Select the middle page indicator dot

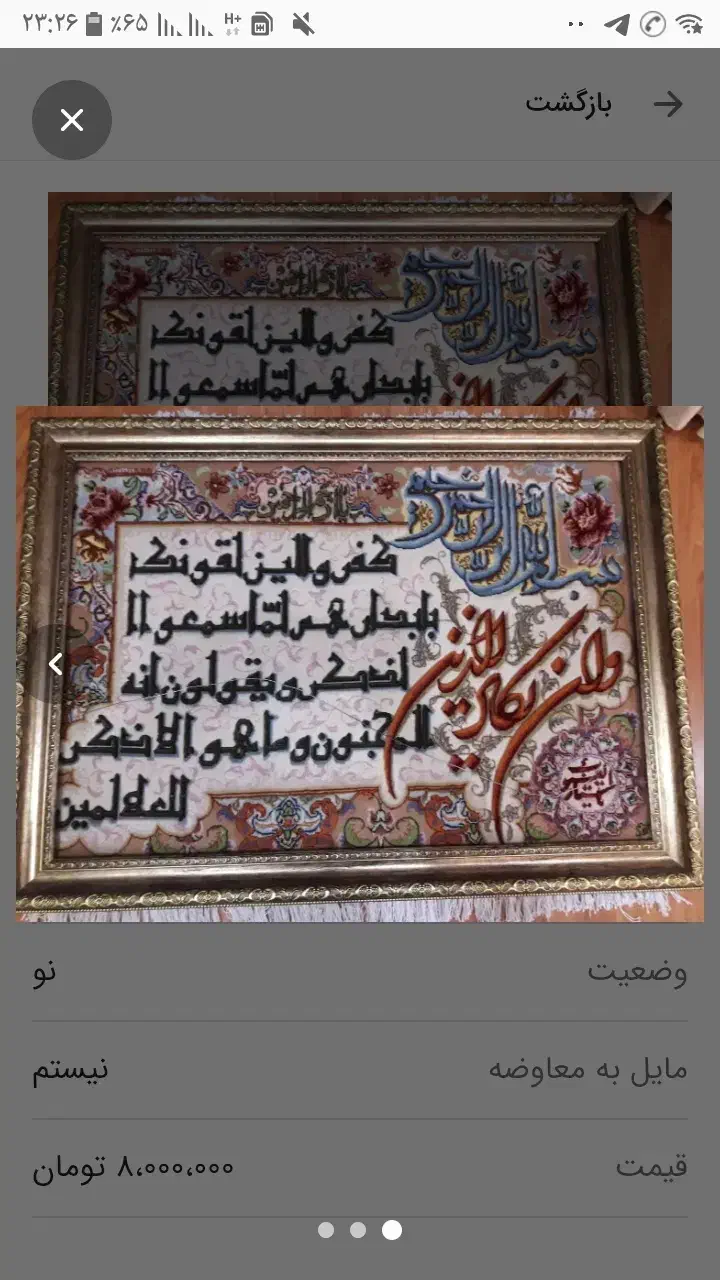click(x=358, y=1230)
